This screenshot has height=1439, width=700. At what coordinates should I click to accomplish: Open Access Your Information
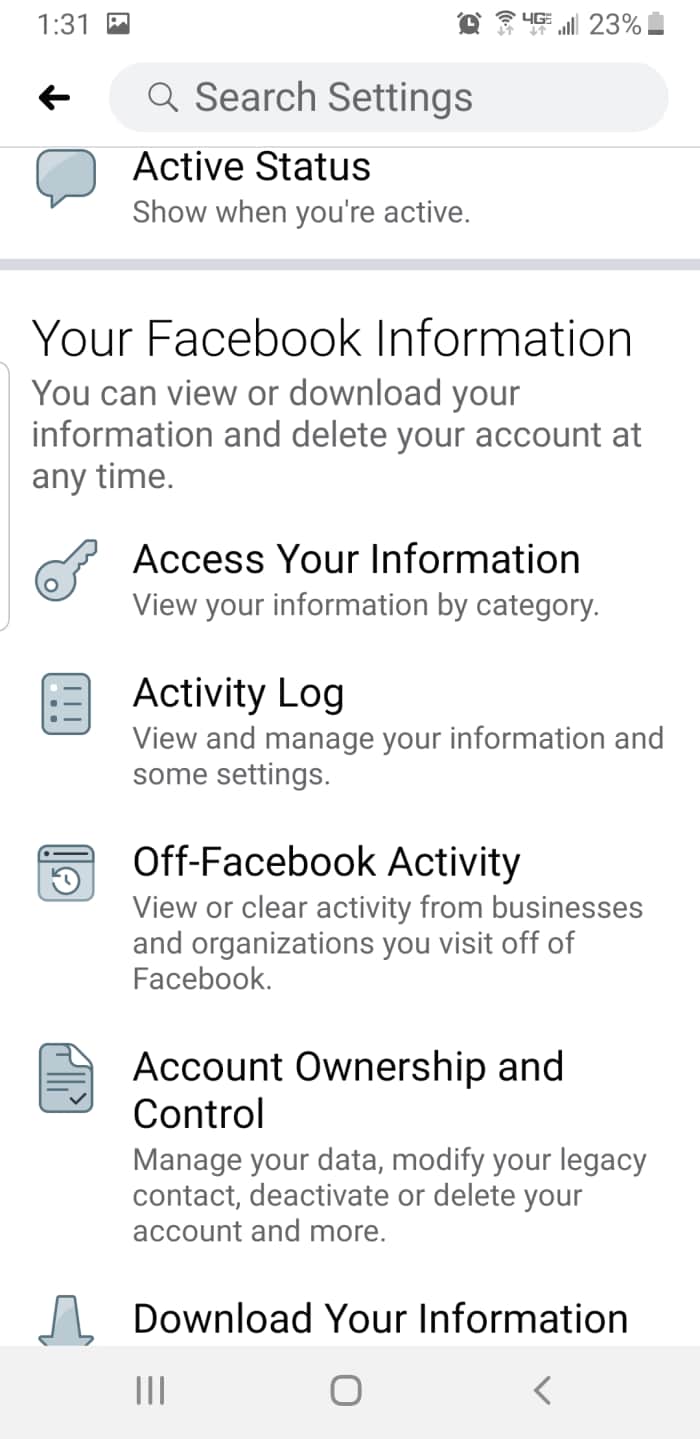(x=355, y=578)
